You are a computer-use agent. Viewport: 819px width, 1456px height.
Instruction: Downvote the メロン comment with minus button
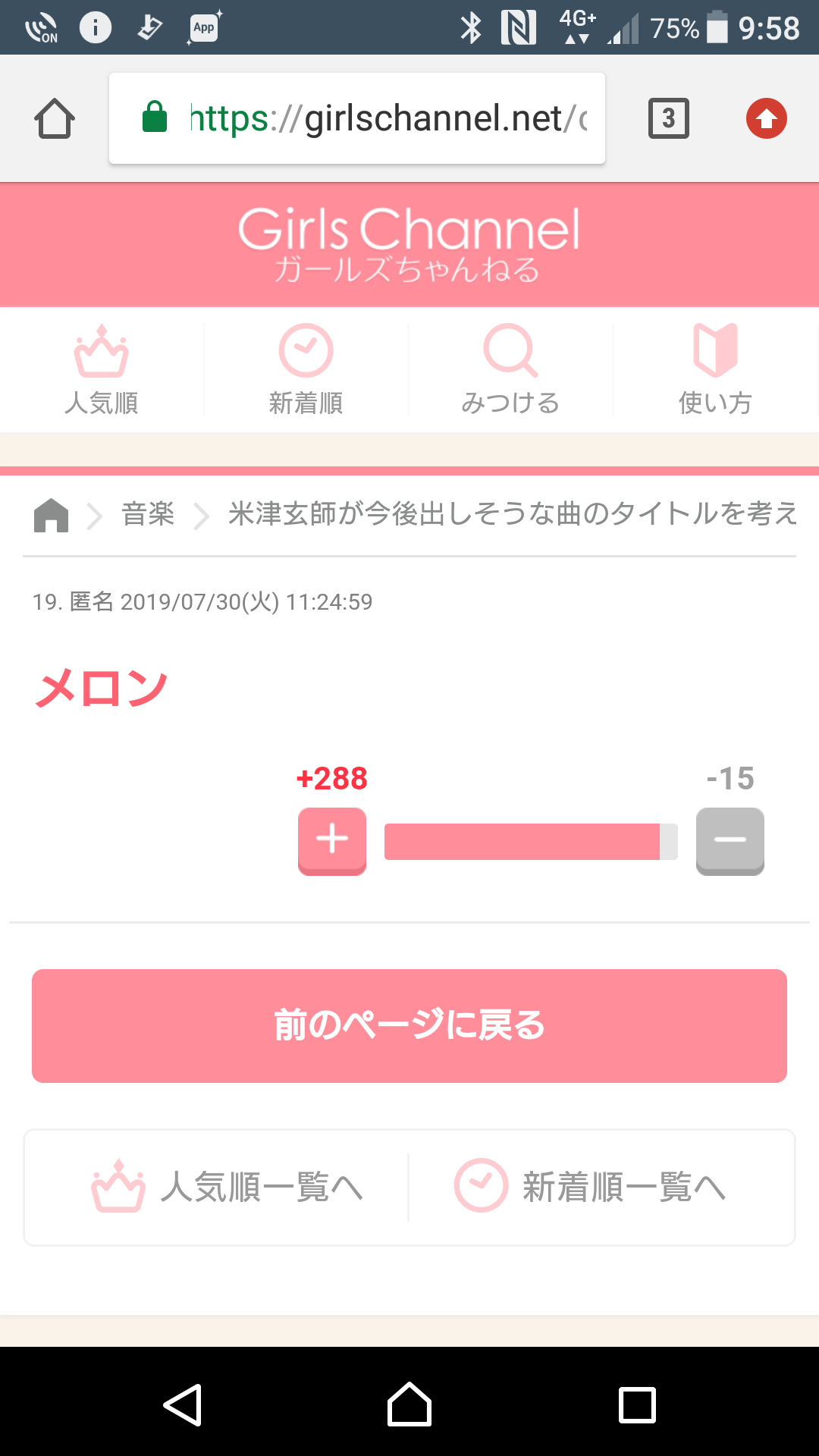pyautogui.click(x=730, y=841)
